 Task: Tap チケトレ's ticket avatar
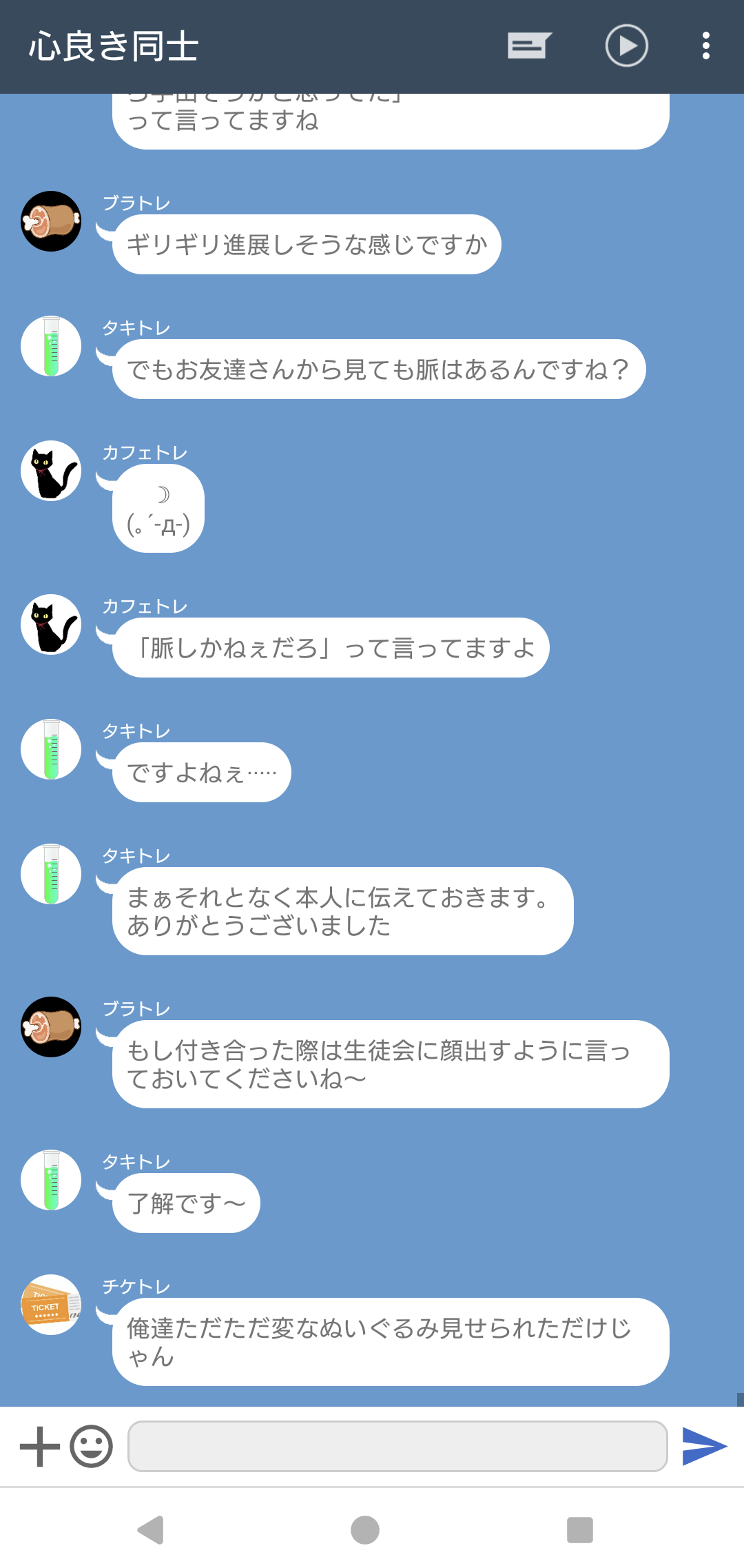[x=51, y=1305]
